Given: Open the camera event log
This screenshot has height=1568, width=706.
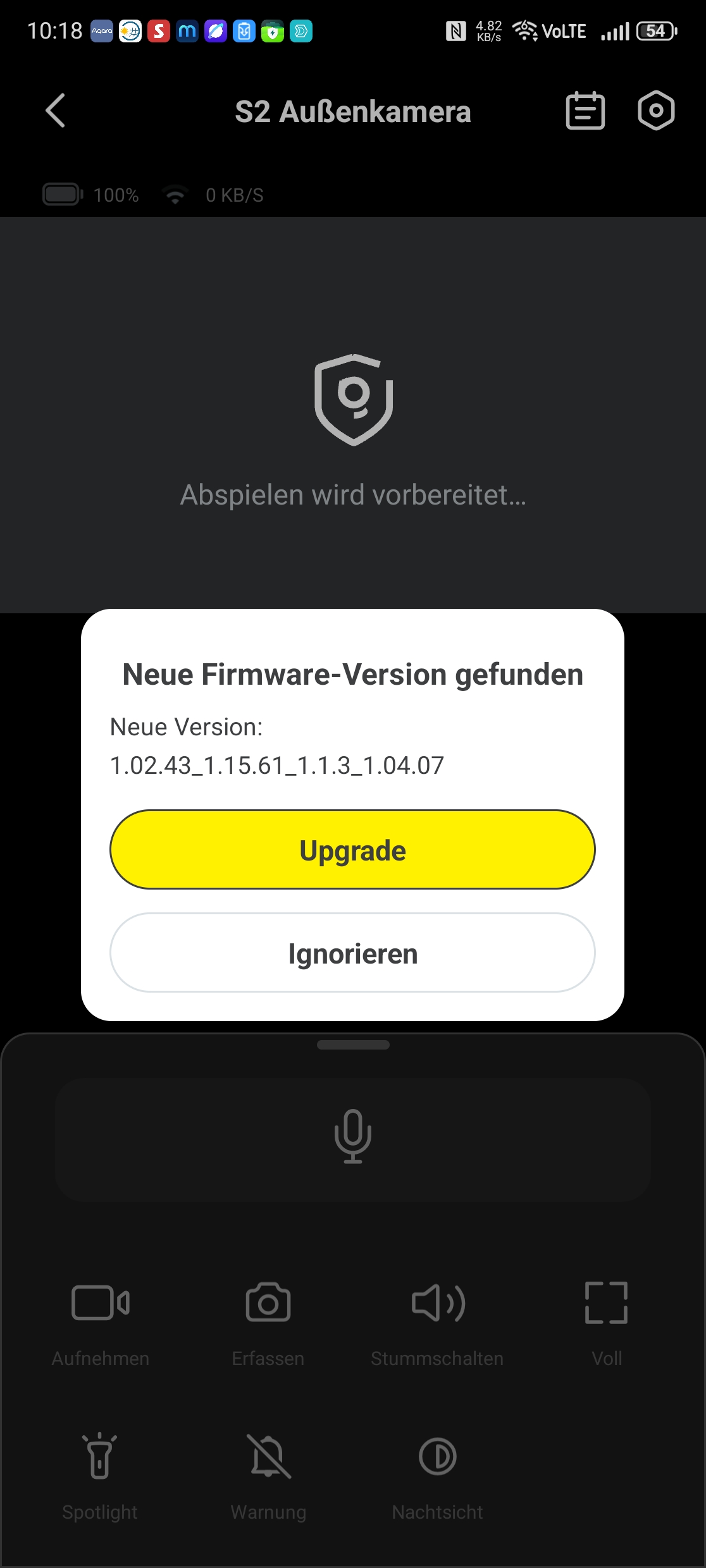Looking at the screenshot, I should point(585,111).
